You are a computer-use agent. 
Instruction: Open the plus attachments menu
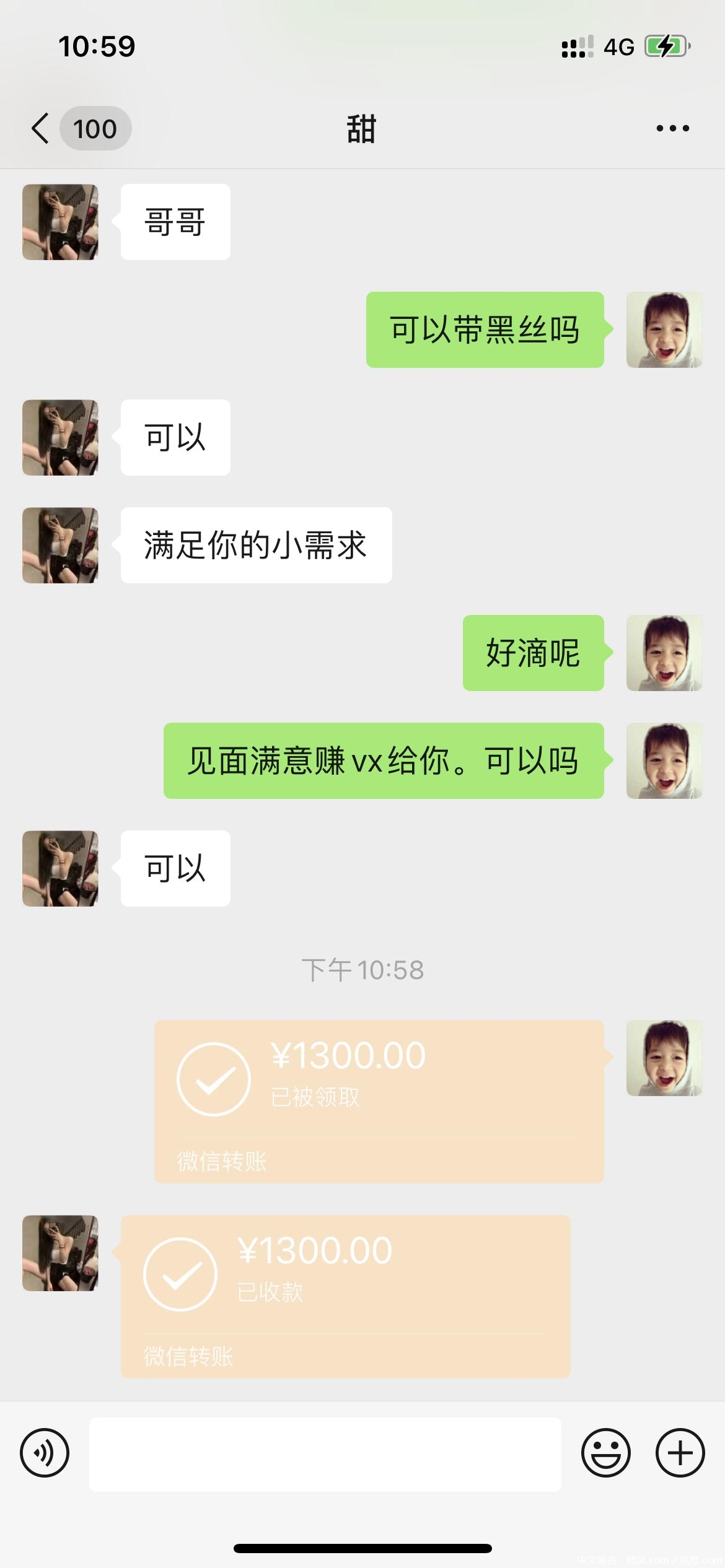point(680,1453)
